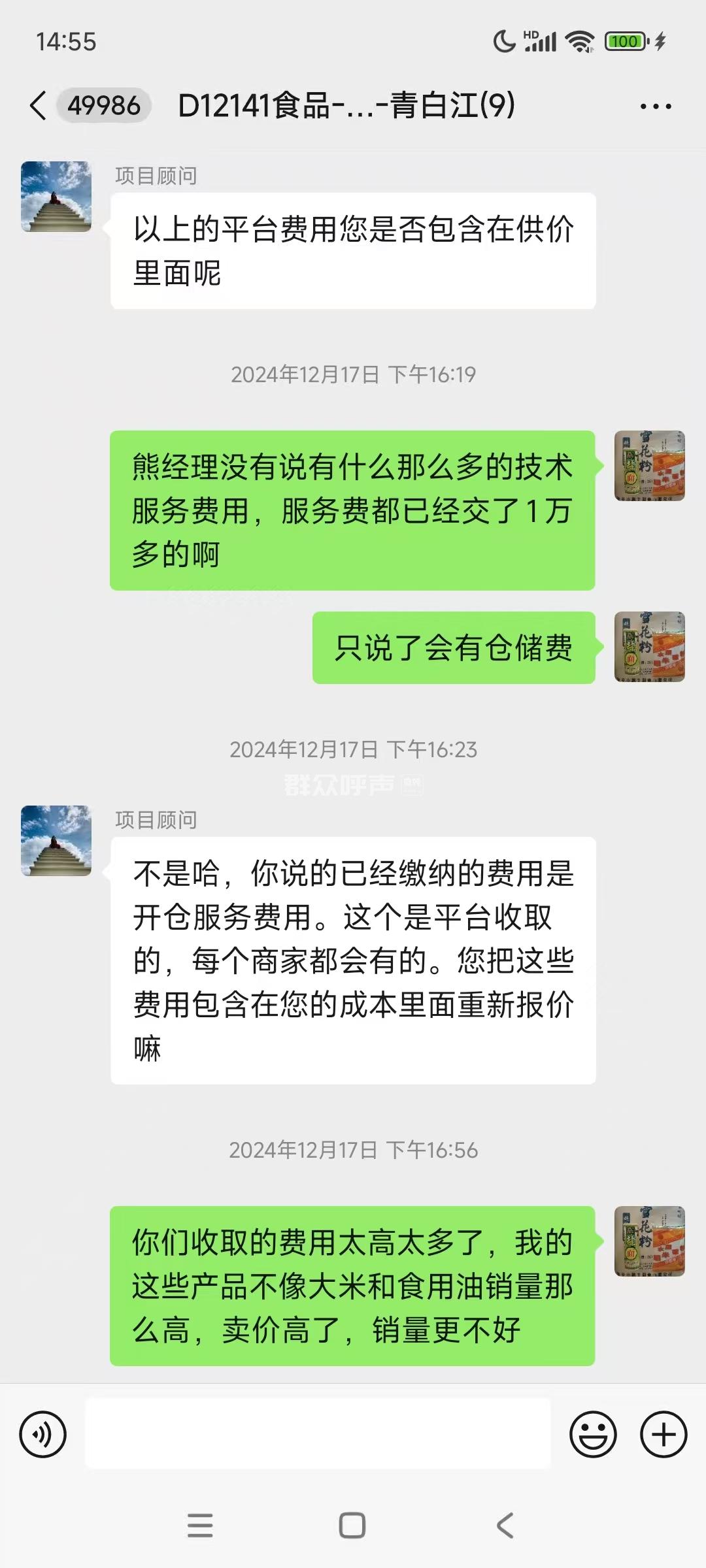Open the system recent apps button
Viewport: 706px width, 1568px height.
[x=200, y=1526]
